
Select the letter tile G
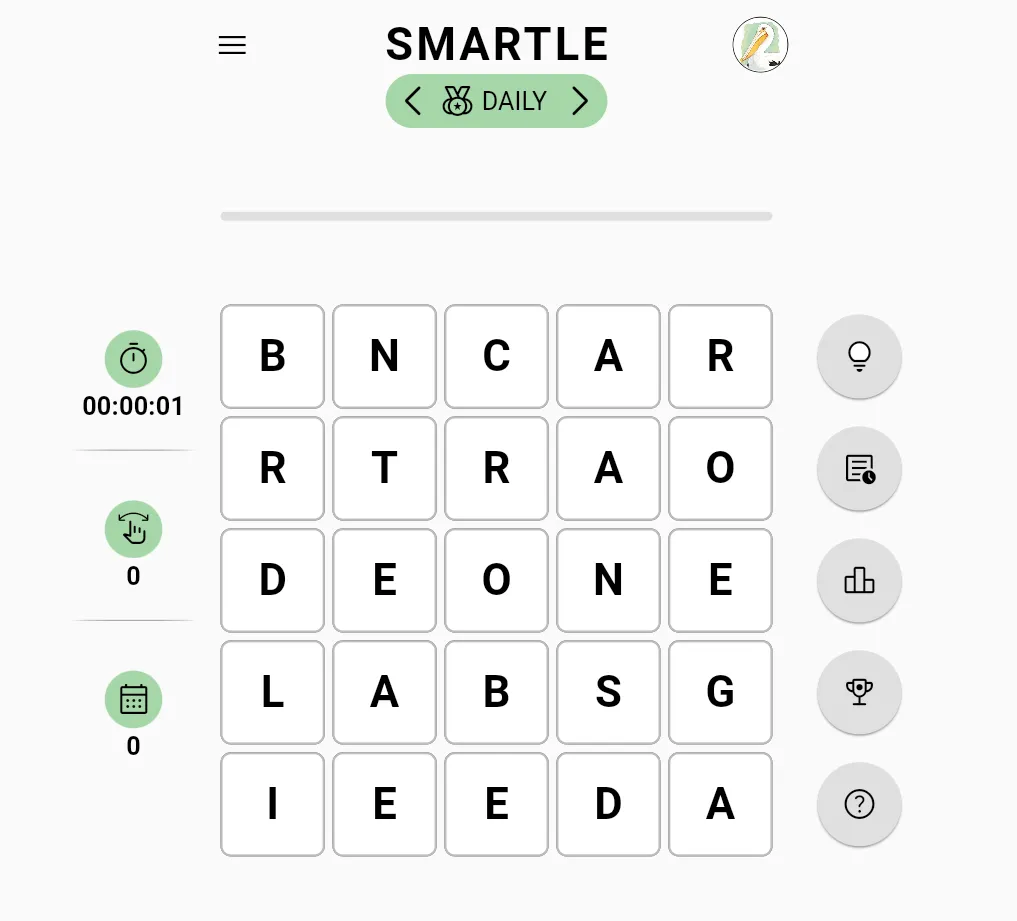pos(721,692)
